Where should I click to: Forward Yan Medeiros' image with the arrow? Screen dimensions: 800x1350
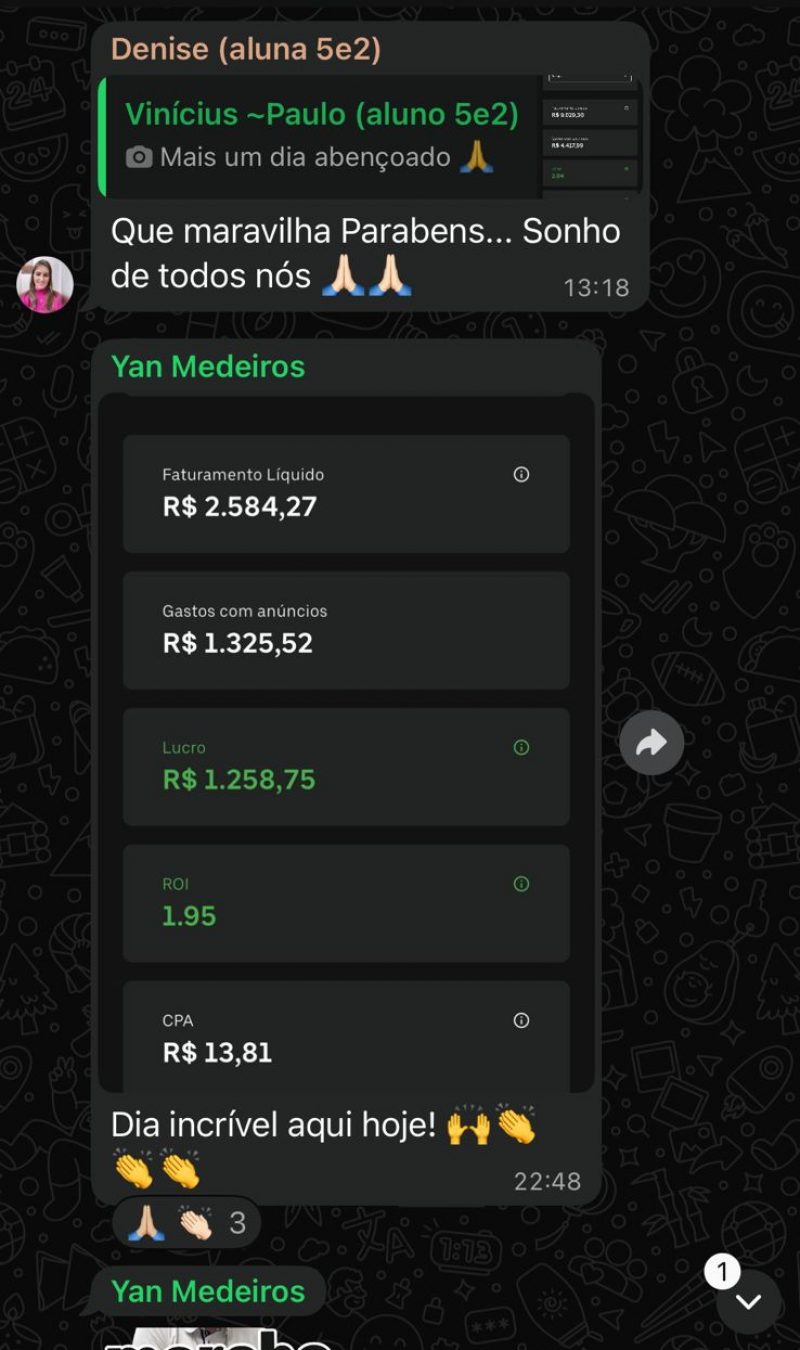[651, 743]
